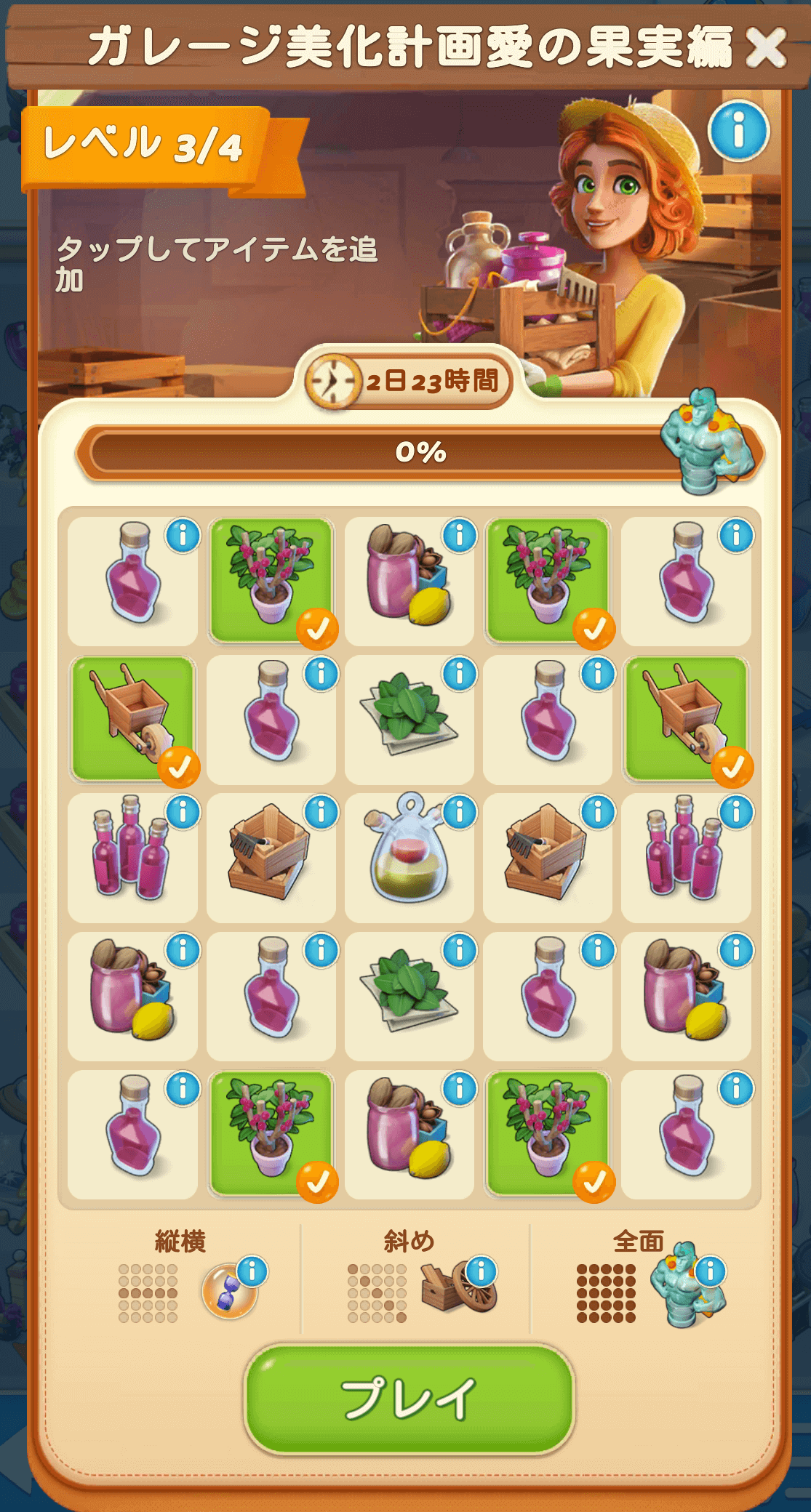
Task: Open the event info button beside the character
Action: click(x=738, y=132)
